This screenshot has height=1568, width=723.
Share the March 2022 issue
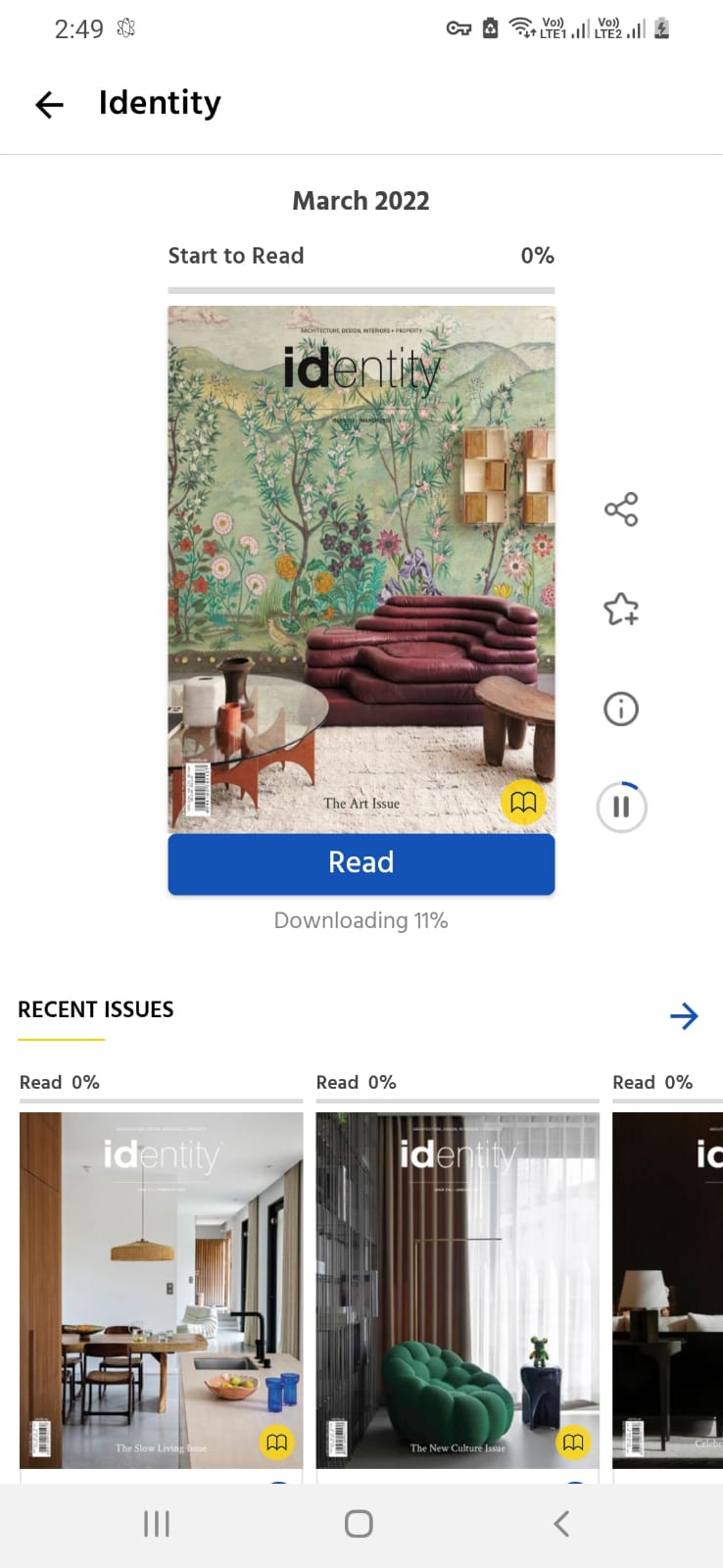[621, 510]
